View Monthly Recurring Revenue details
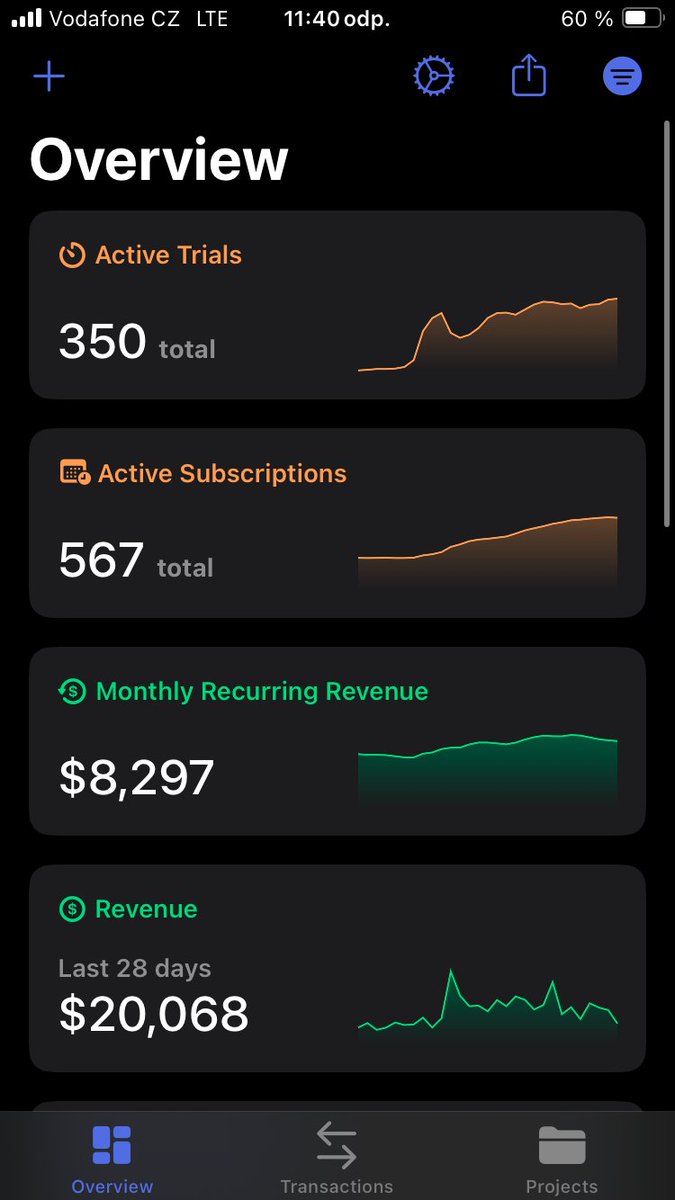Viewport: 675px width, 1200px height. pos(337,741)
